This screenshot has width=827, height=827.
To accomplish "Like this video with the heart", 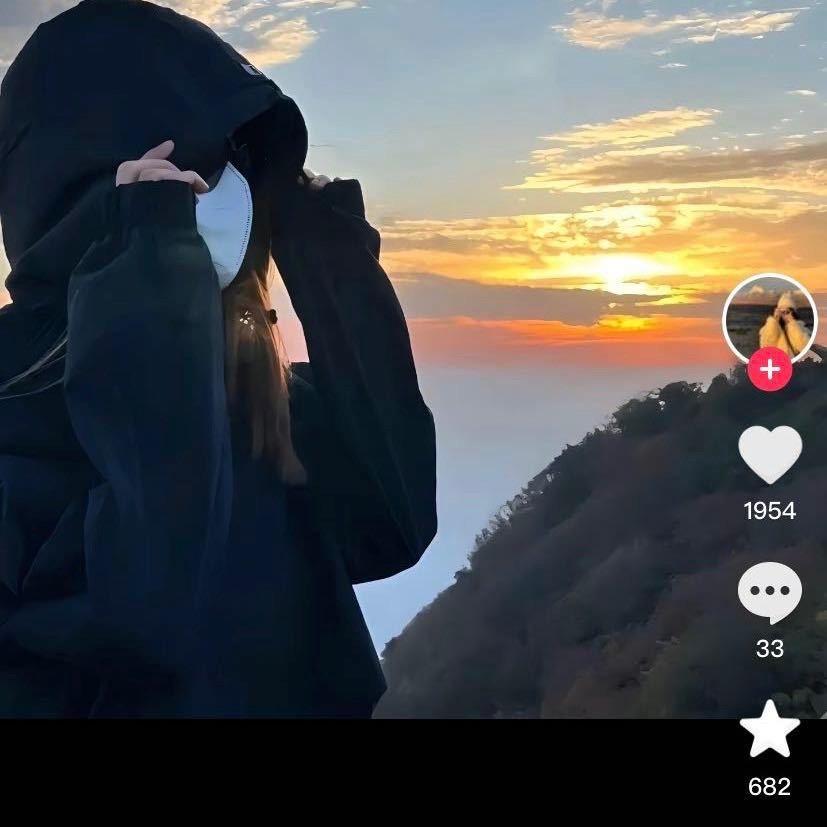I will [769, 454].
